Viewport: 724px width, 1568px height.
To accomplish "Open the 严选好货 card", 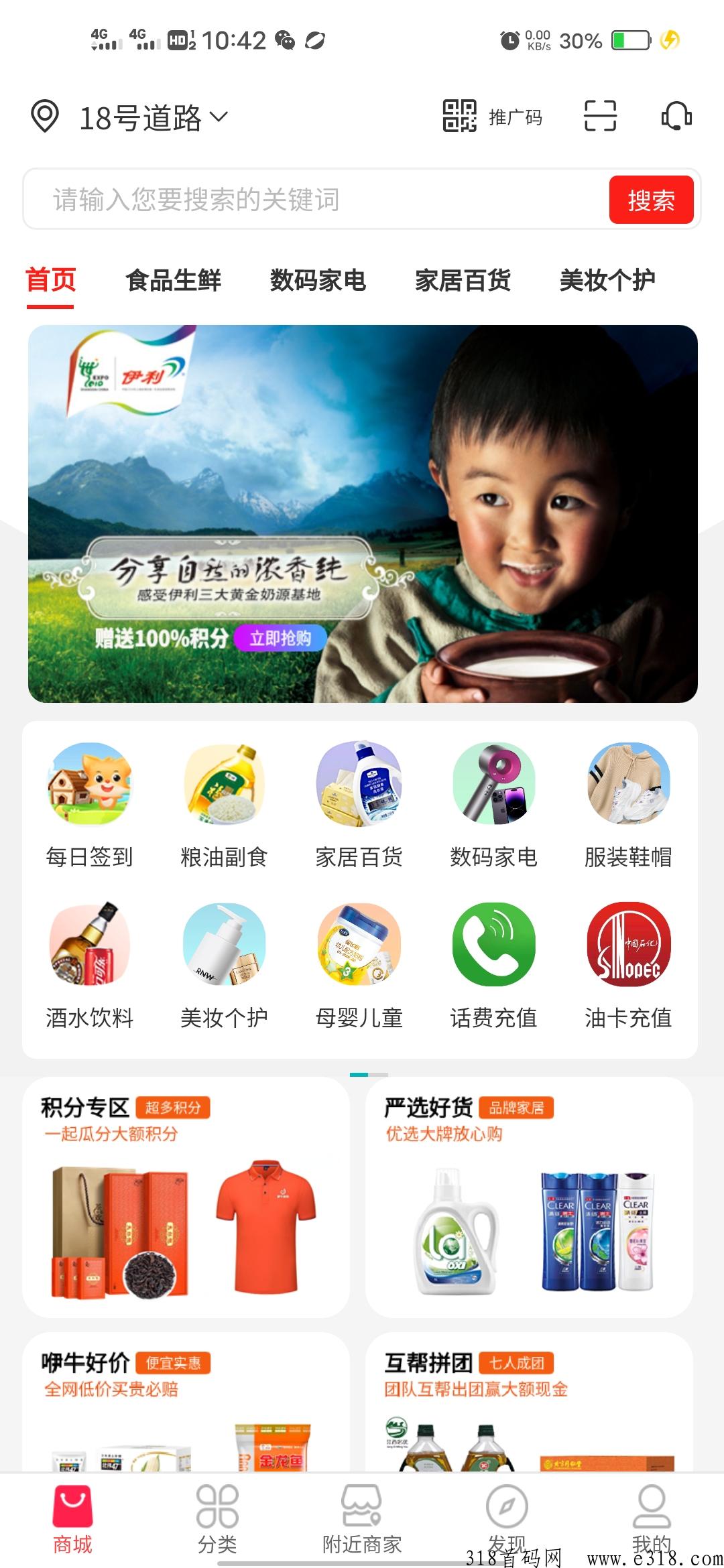I will (x=529, y=1197).
